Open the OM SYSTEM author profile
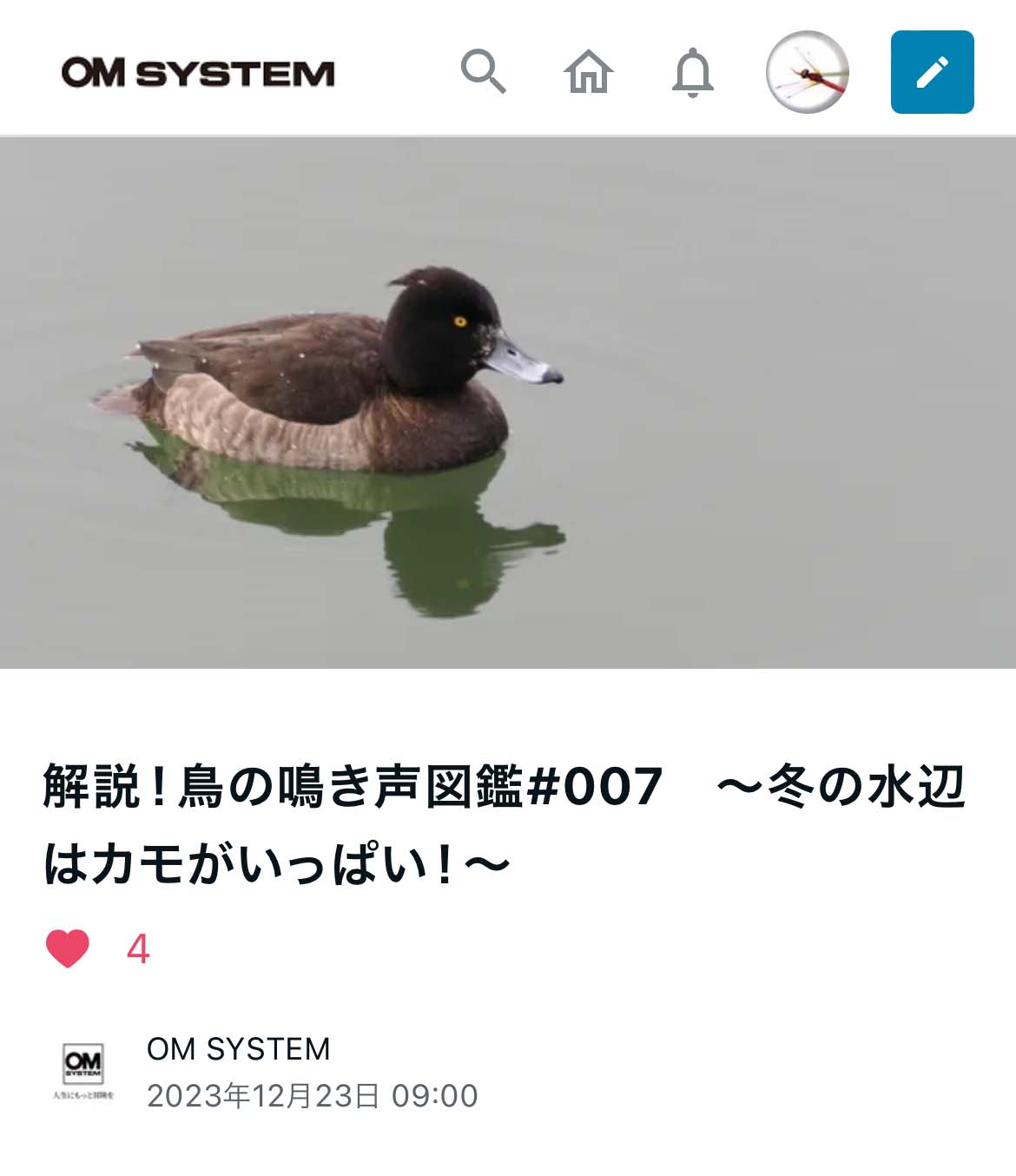The height and width of the screenshot is (1176, 1016). click(238, 1048)
